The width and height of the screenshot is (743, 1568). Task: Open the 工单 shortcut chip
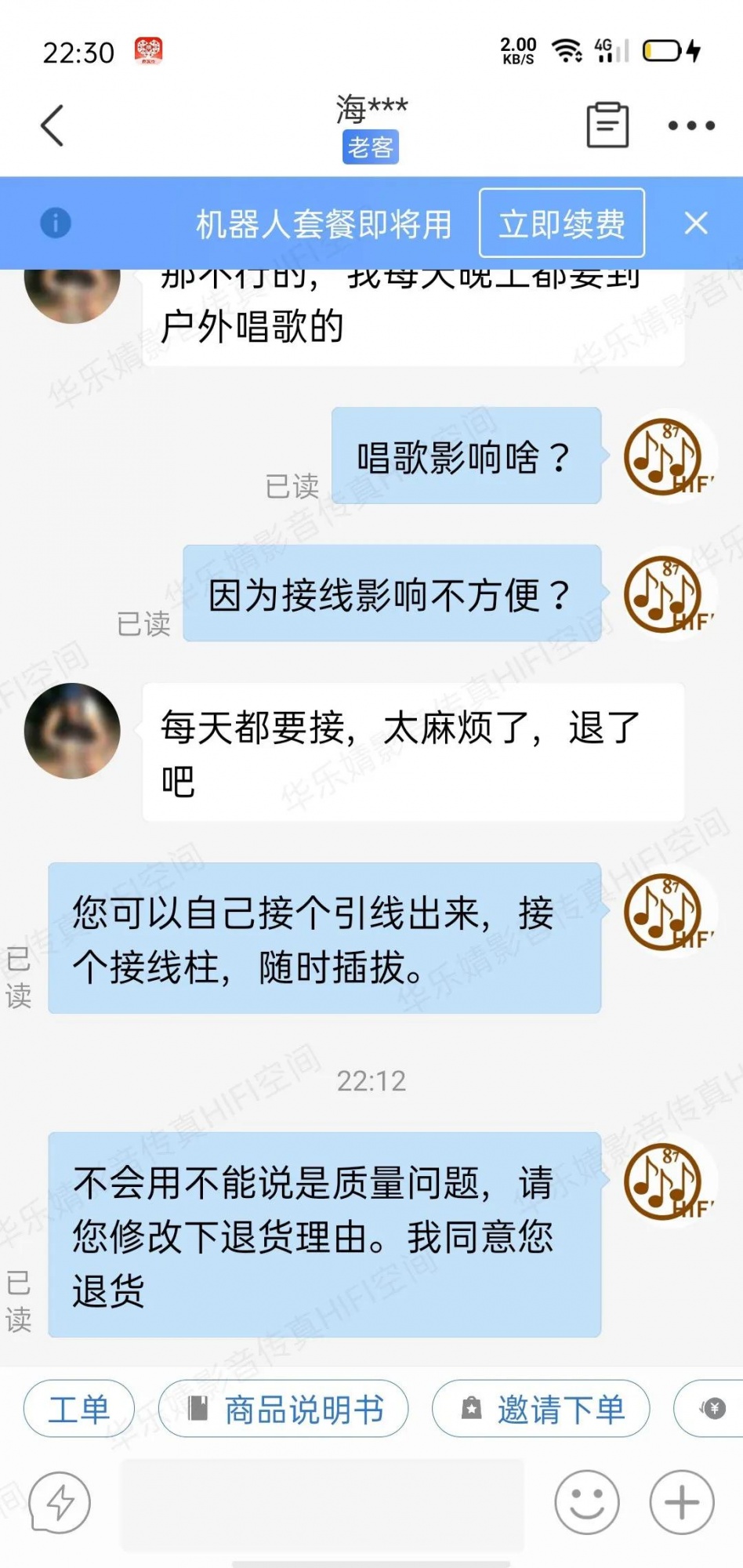click(x=79, y=1409)
